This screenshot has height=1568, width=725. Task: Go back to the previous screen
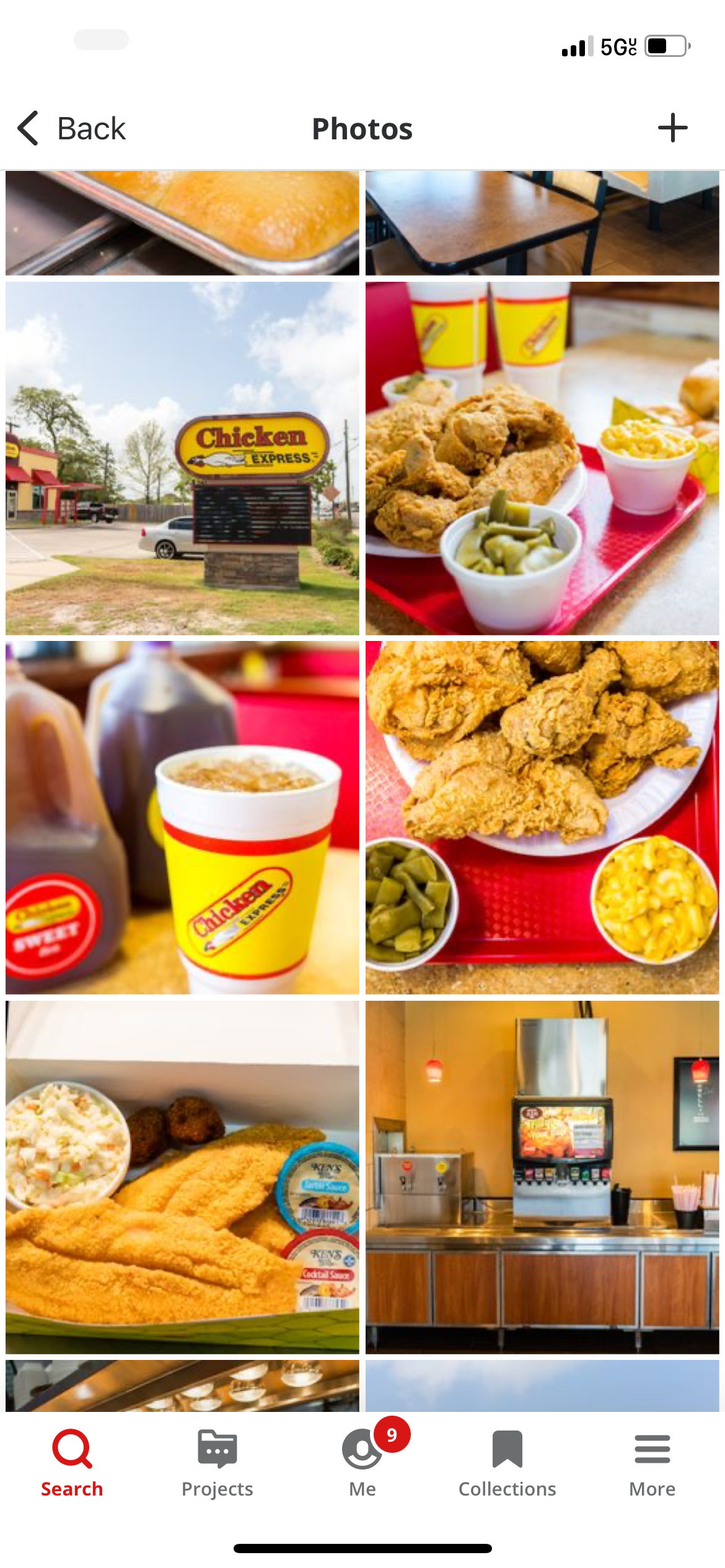coord(71,129)
